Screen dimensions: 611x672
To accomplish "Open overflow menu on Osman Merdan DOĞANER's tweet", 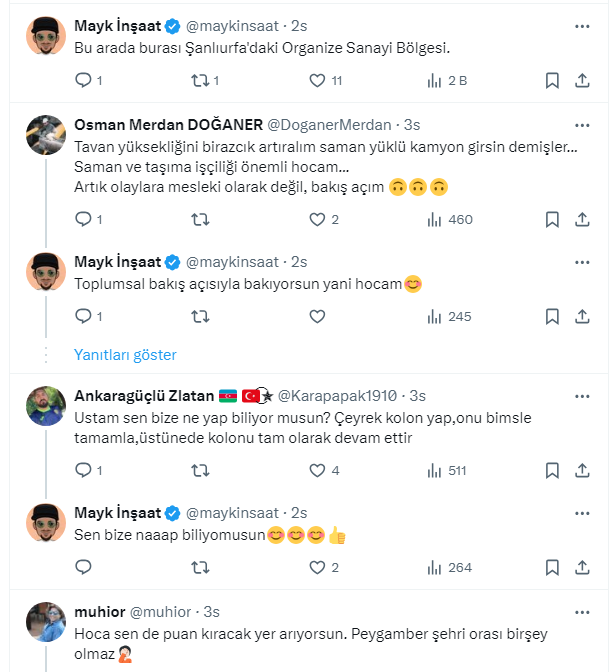I will 583,124.
